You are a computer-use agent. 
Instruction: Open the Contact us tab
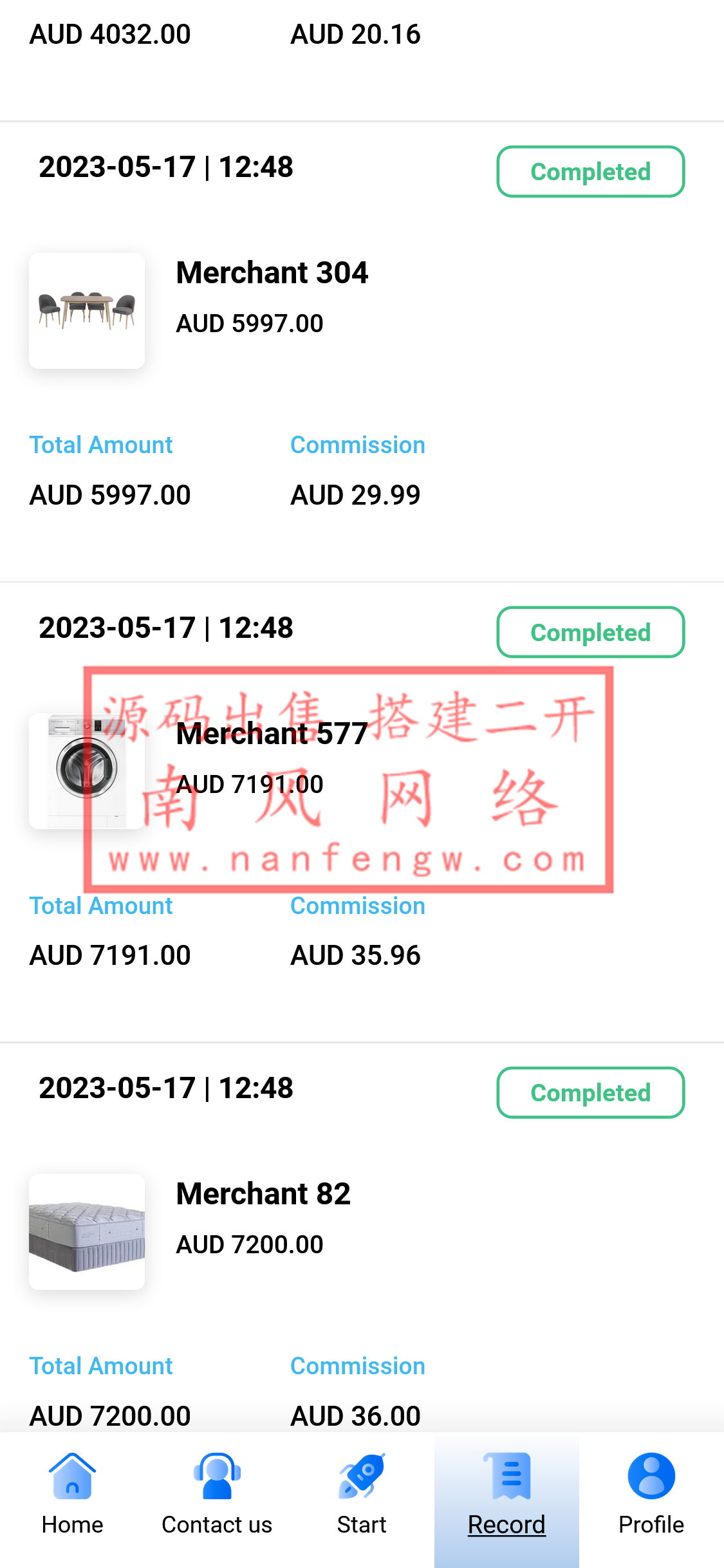click(x=217, y=1495)
